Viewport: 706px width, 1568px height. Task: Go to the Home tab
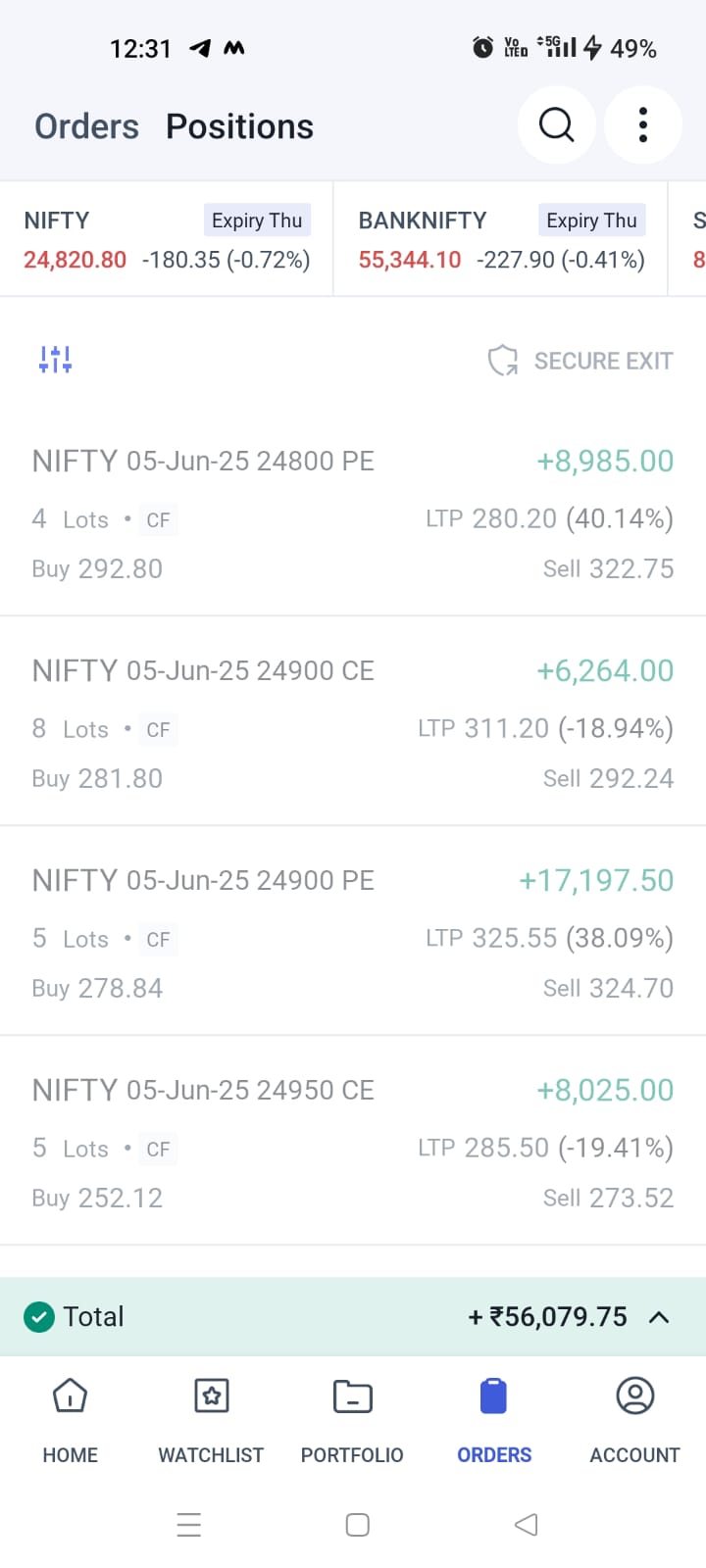click(x=71, y=1420)
